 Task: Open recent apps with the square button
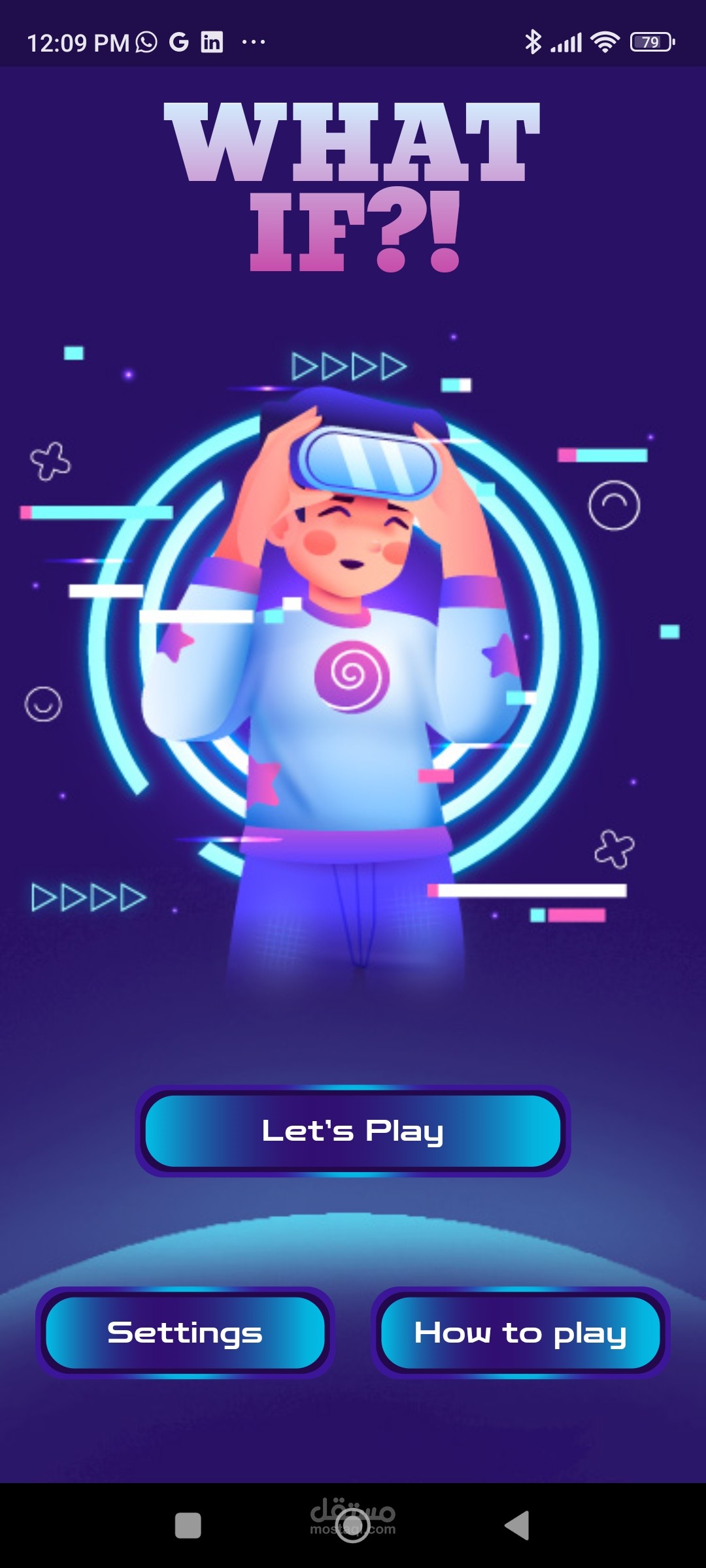pyautogui.click(x=188, y=1526)
